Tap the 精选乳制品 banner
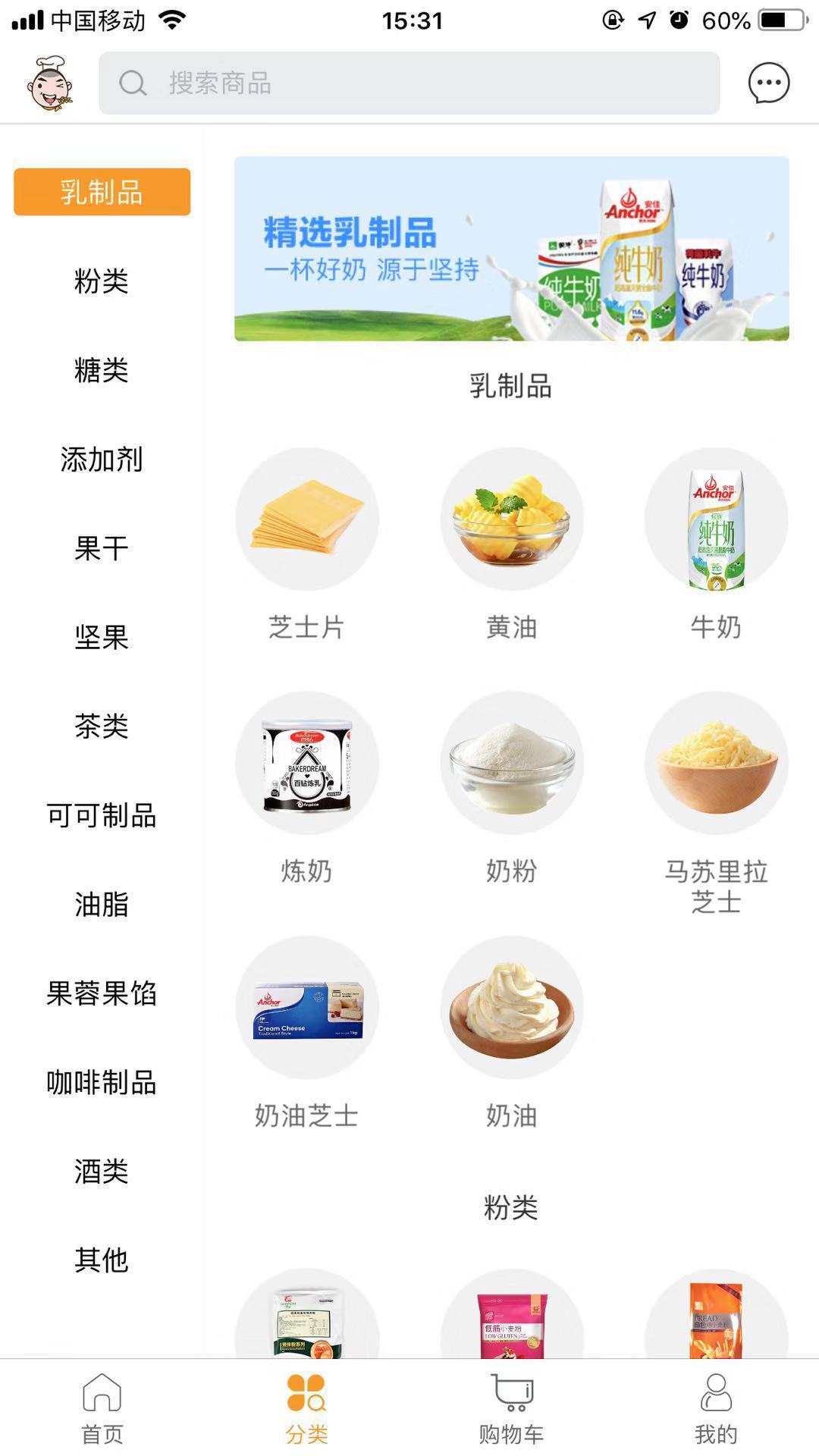This screenshot has height=1456, width=819. tap(512, 249)
